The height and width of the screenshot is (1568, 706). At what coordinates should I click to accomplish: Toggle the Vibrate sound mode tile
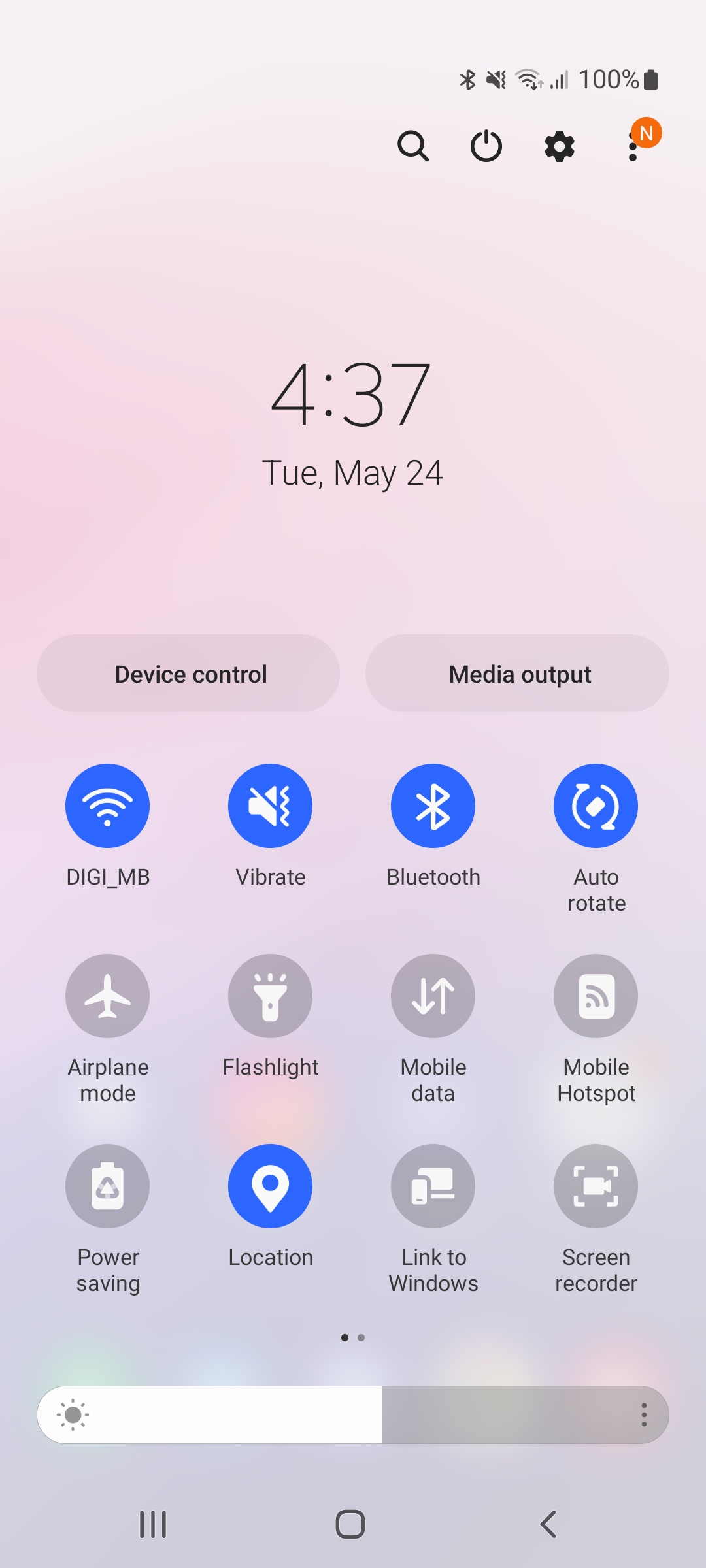[271, 806]
